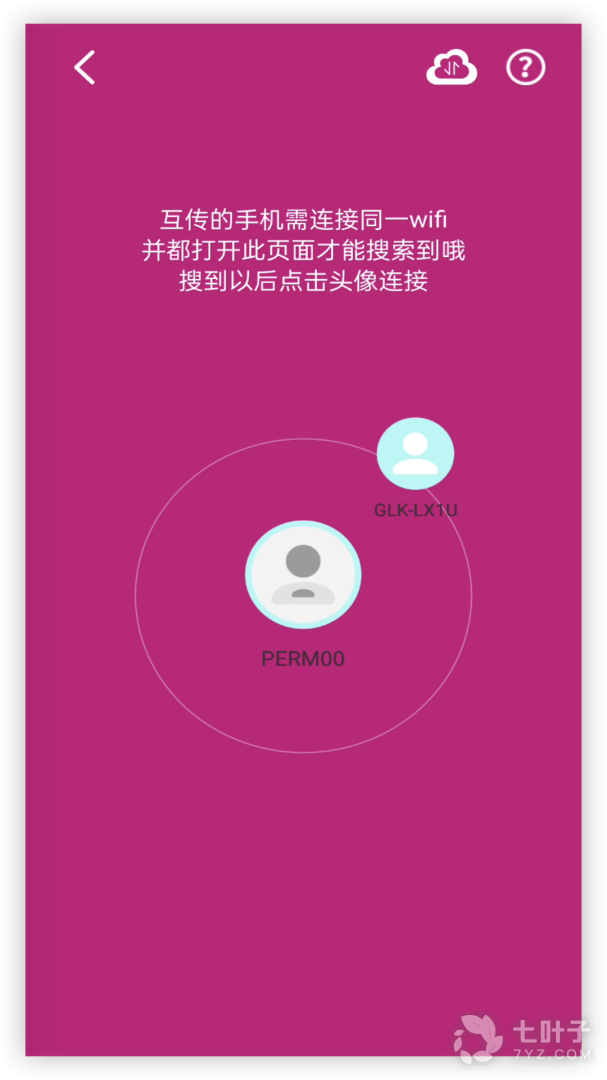Viewport: 607px width, 1080px height.
Task: Open the help question mark
Action: coord(526,68)
